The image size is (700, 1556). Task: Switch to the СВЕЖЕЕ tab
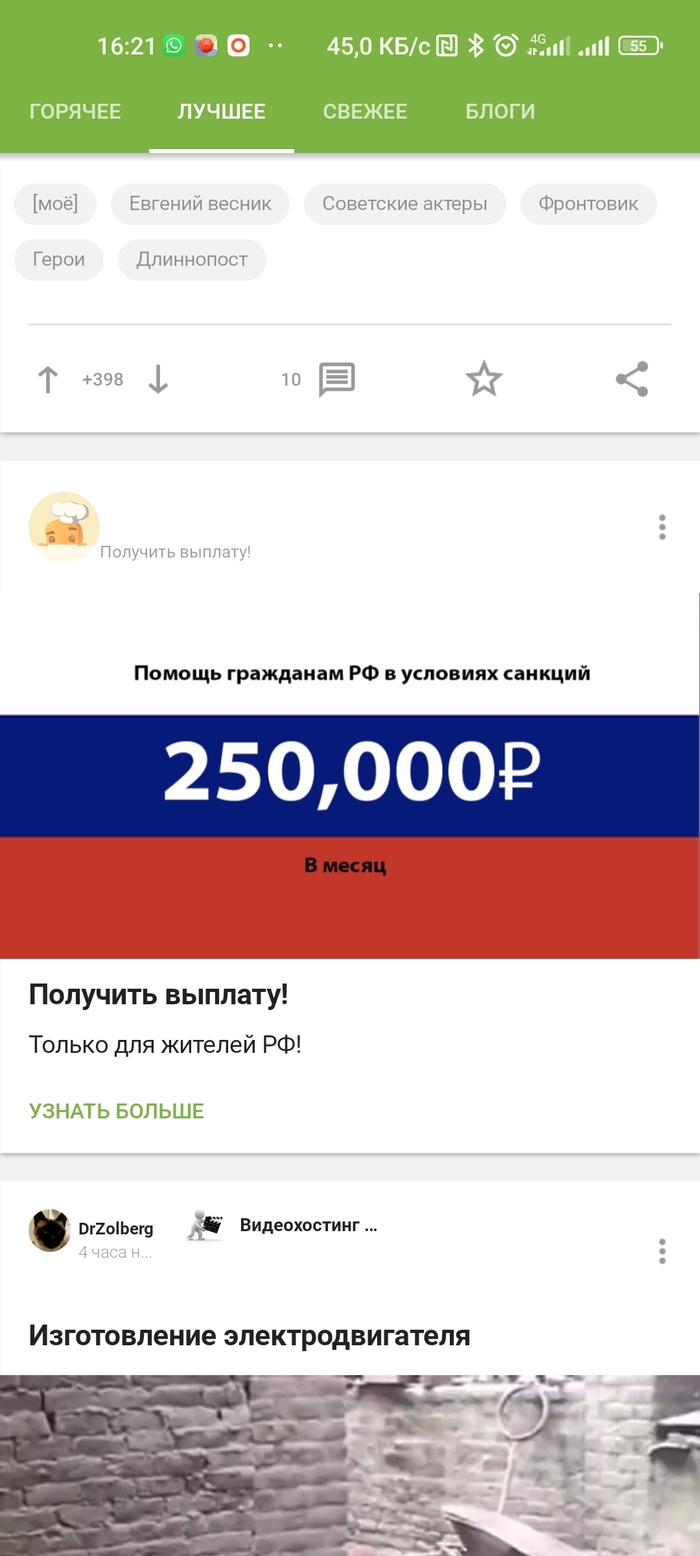pos(365,112)
